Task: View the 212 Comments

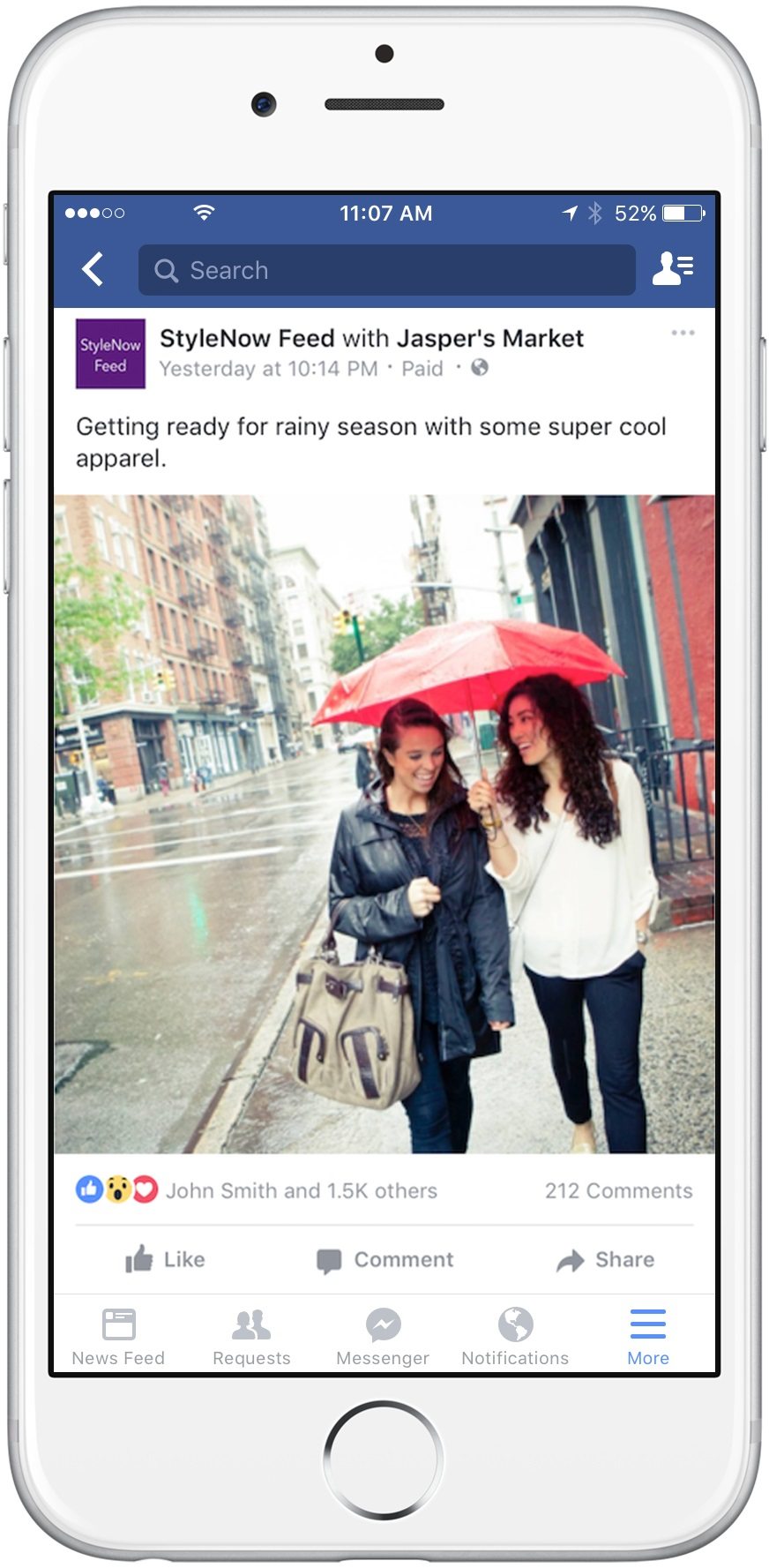Action: tap(618, 1190)
